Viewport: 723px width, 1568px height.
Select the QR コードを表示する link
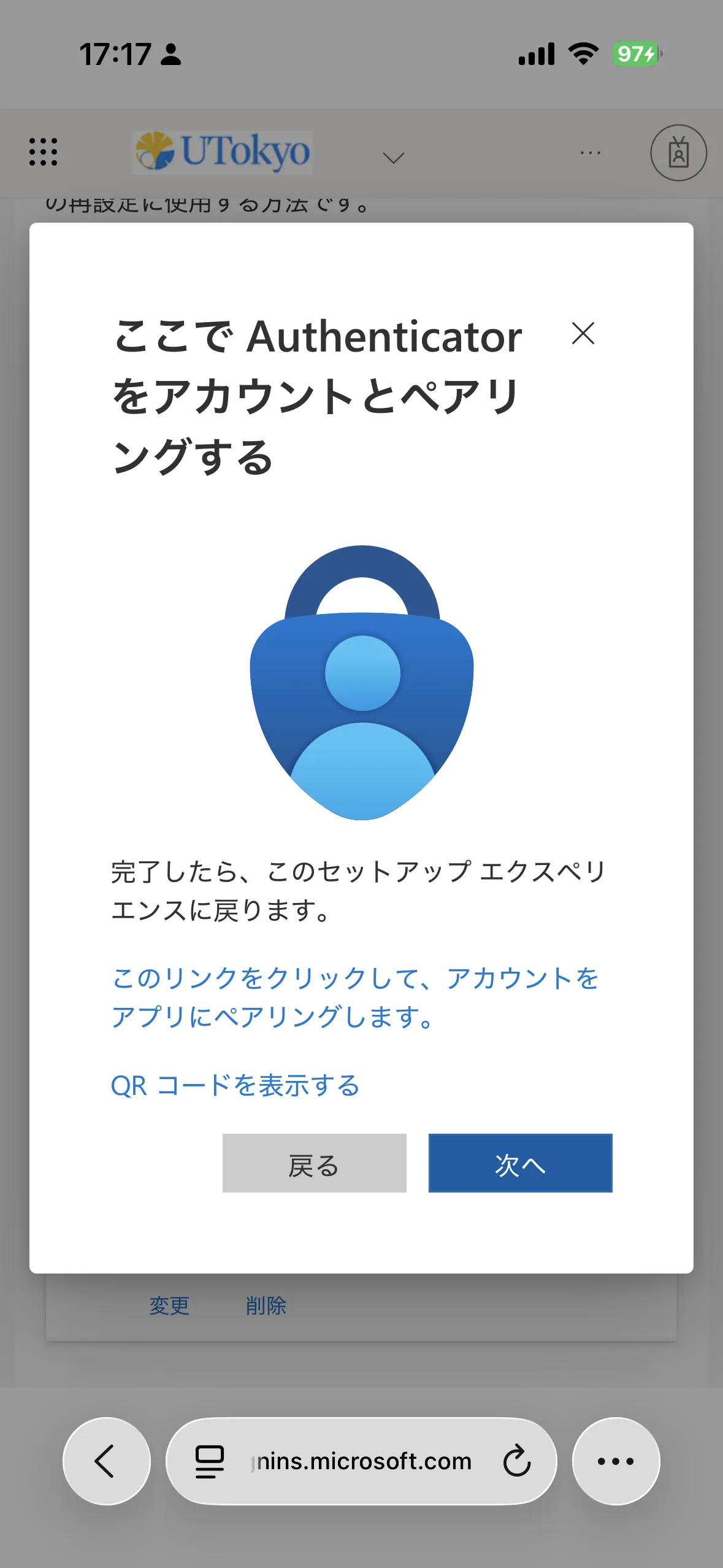[235, 1086]
